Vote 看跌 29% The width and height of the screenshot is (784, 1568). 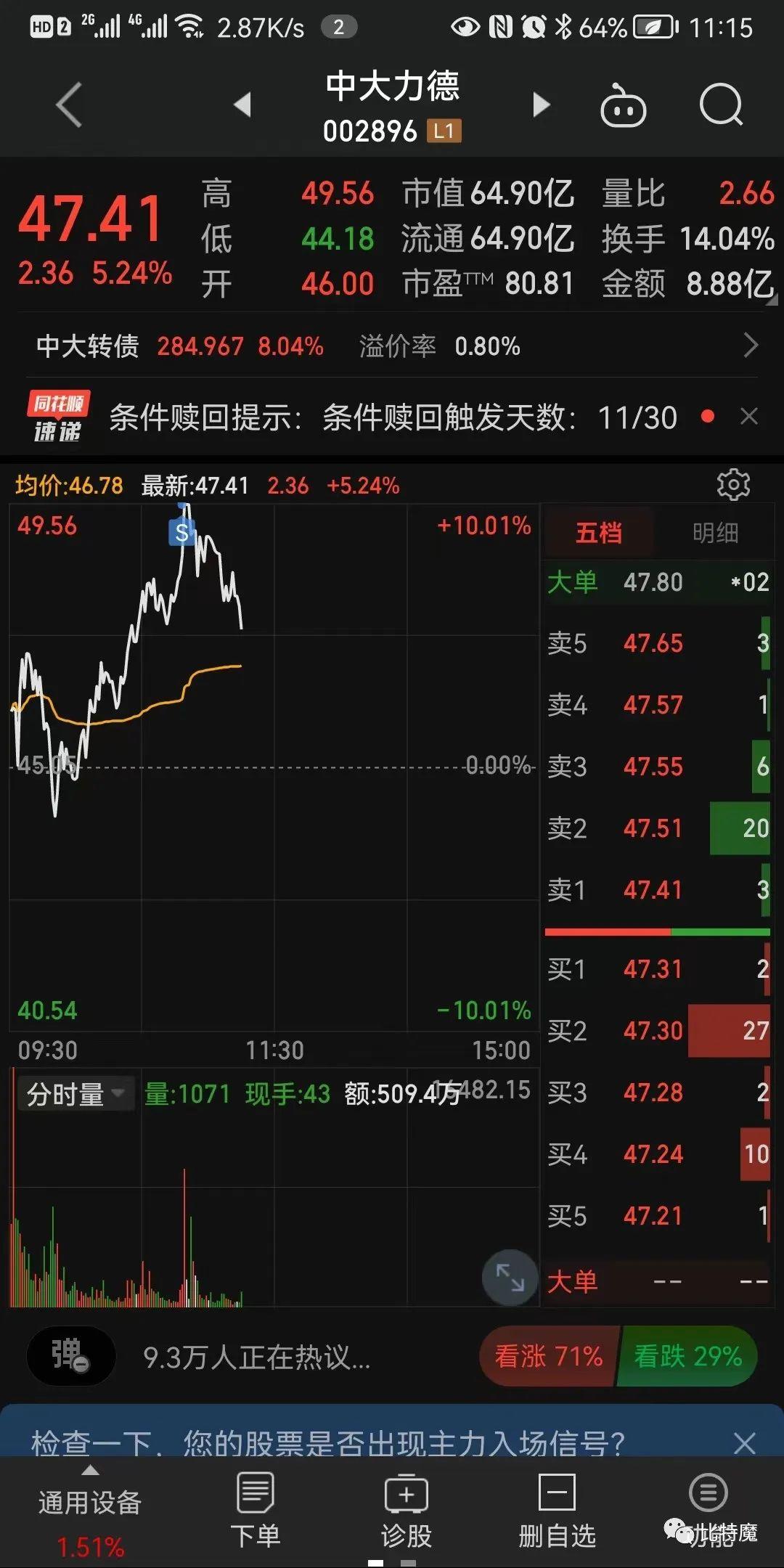point(687,1356)
